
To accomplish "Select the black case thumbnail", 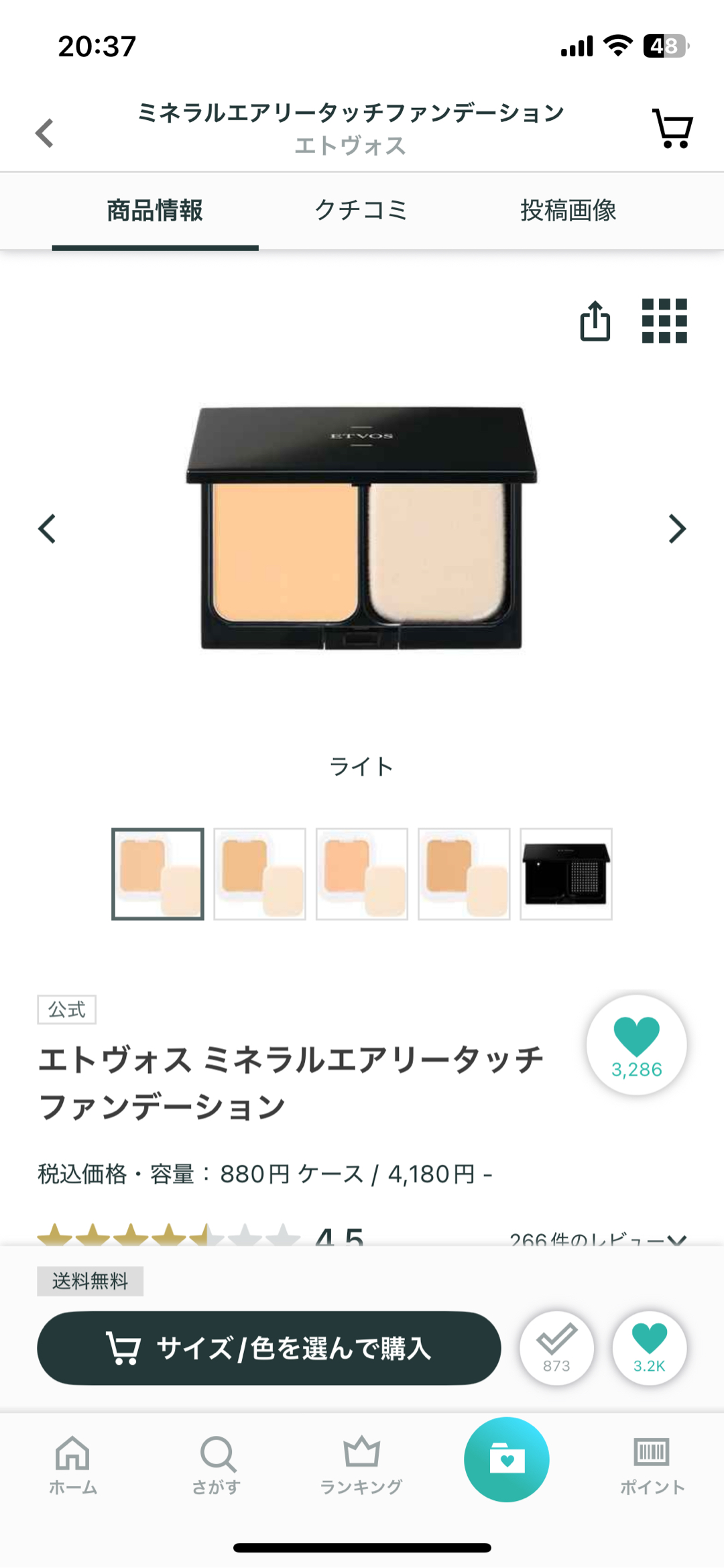I will coord(566,874).
